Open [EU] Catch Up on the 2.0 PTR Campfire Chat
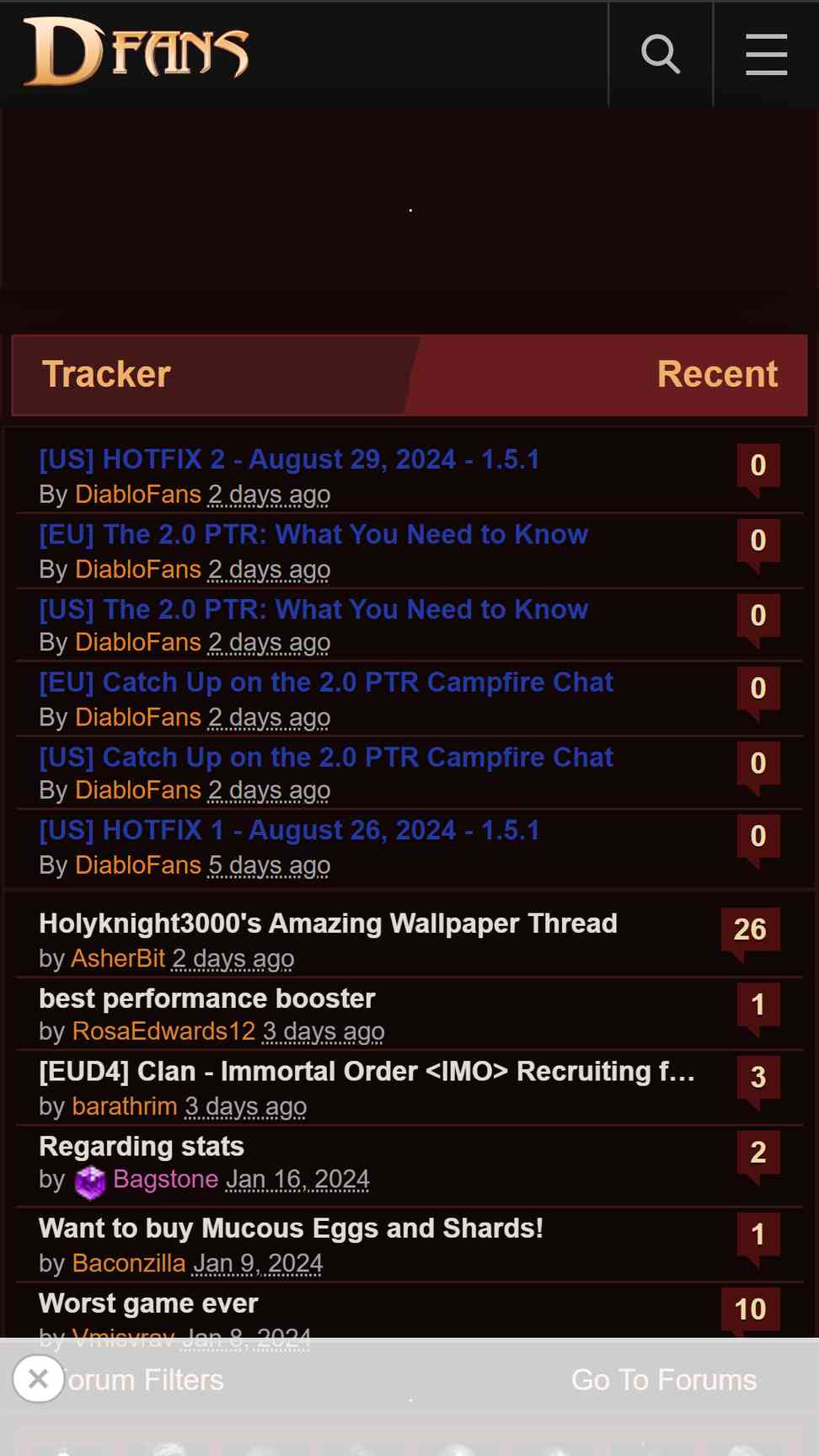The width and height of the screenshot is (819, 1456). click(x=326, y=682)
